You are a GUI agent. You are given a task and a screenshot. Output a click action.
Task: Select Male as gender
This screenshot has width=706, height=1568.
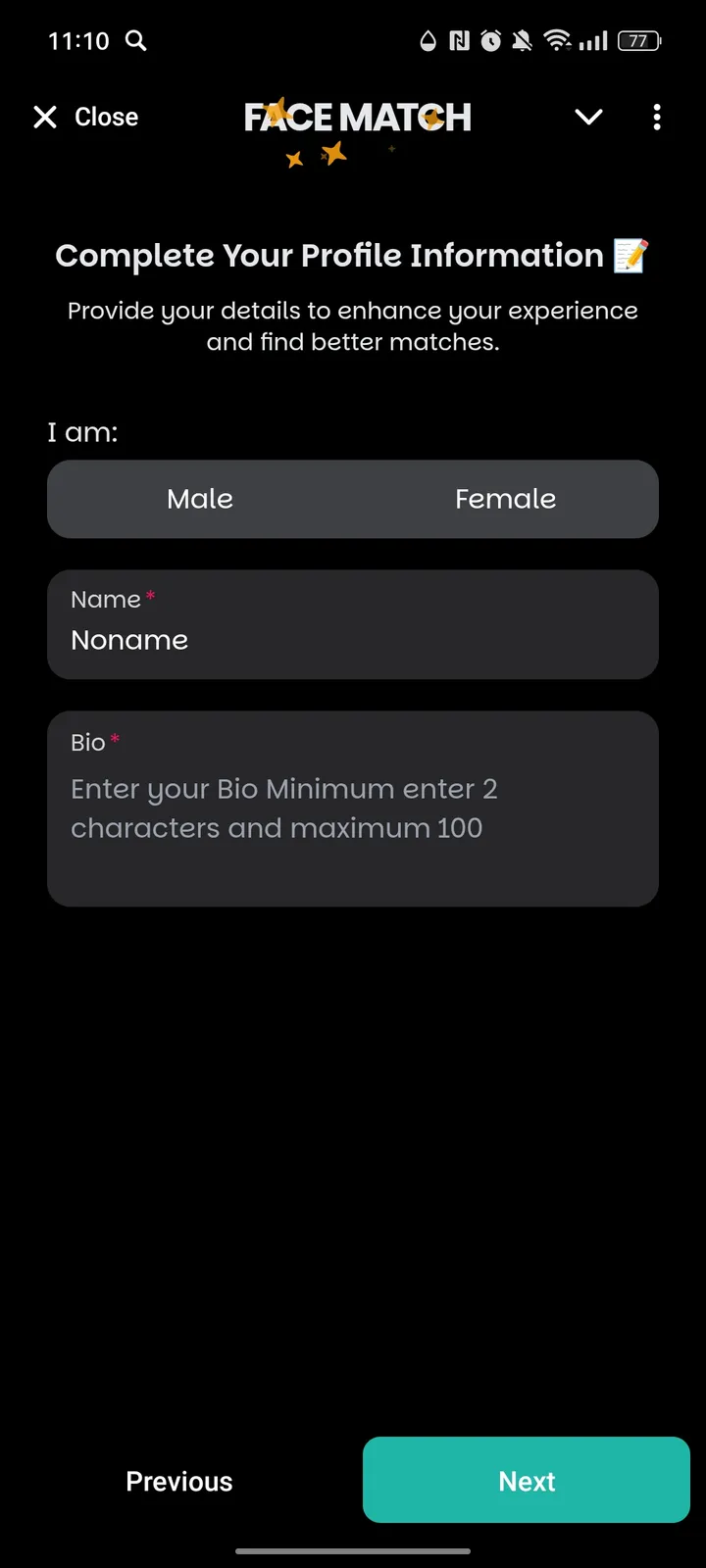point(200,499)
